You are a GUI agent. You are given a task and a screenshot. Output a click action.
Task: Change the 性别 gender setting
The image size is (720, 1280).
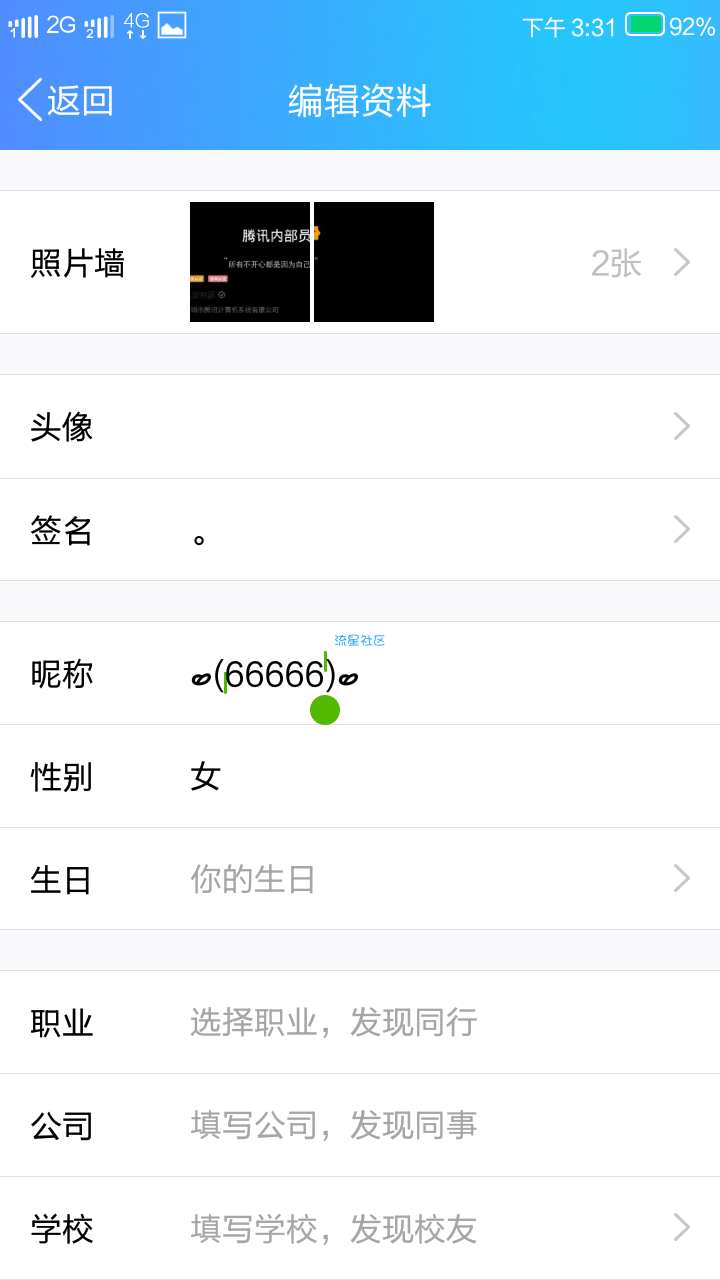pos(360,776)
